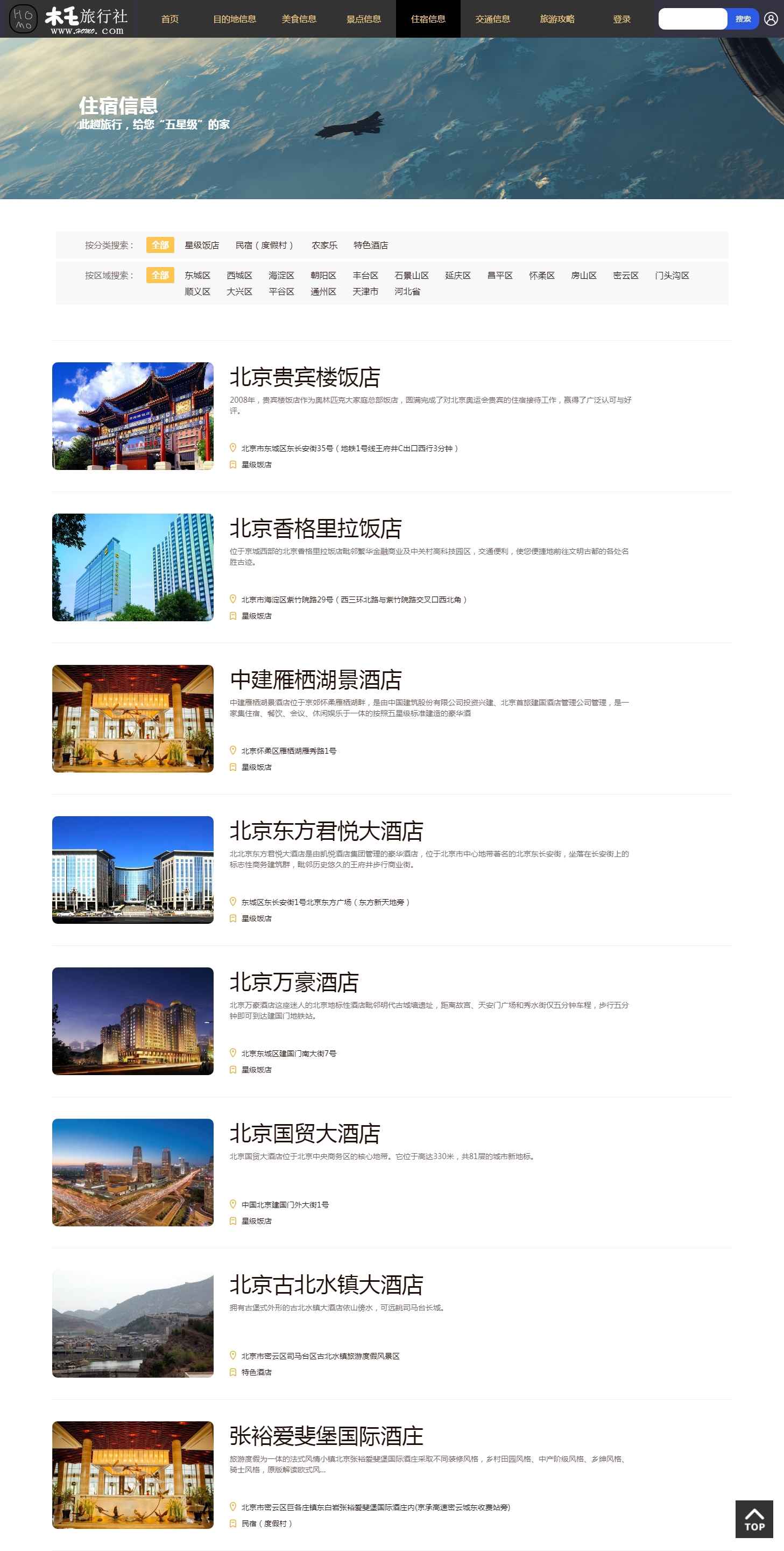Focus the search input box
Screen dimensions: 784x1551
(x=693, y=19)
